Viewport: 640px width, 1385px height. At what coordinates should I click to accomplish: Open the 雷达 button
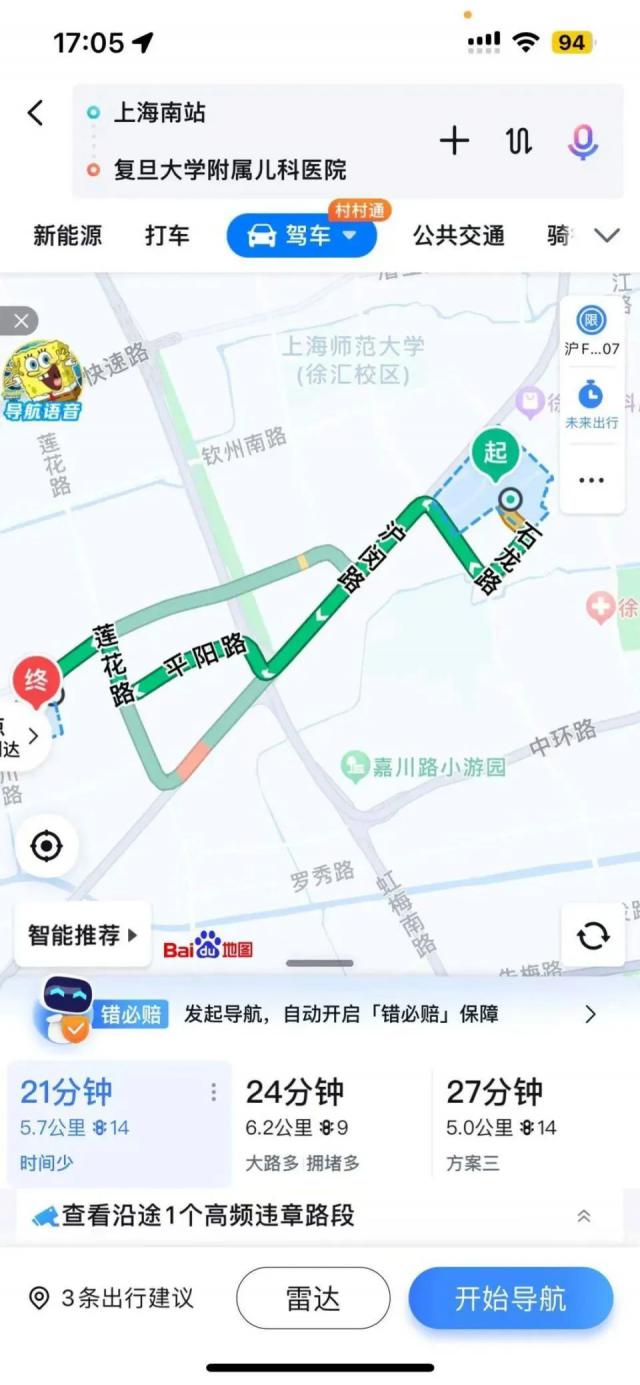click(x=313, y=1298)
